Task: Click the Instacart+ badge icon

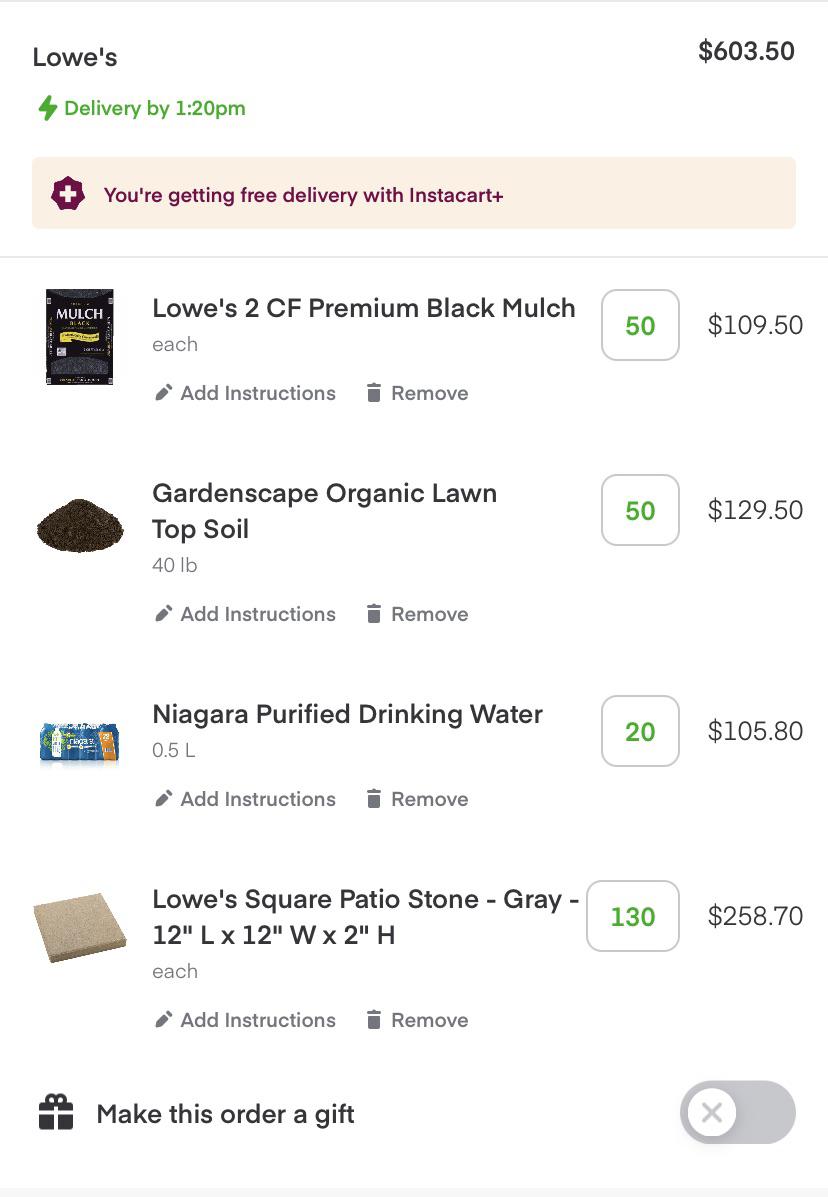Action: [68, 194]
